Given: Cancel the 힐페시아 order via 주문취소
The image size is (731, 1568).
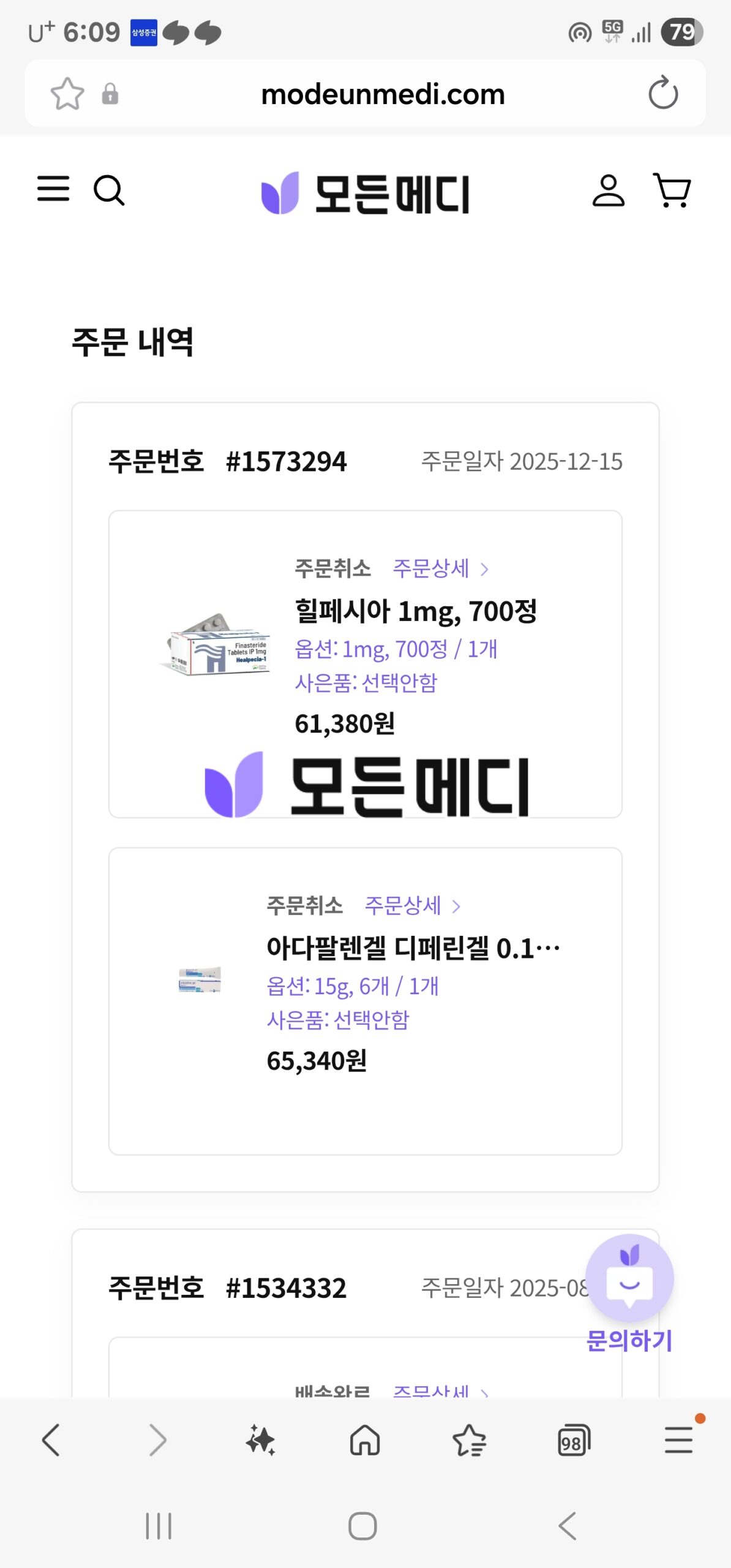Looking at the screenshot, I should point(334,569).
